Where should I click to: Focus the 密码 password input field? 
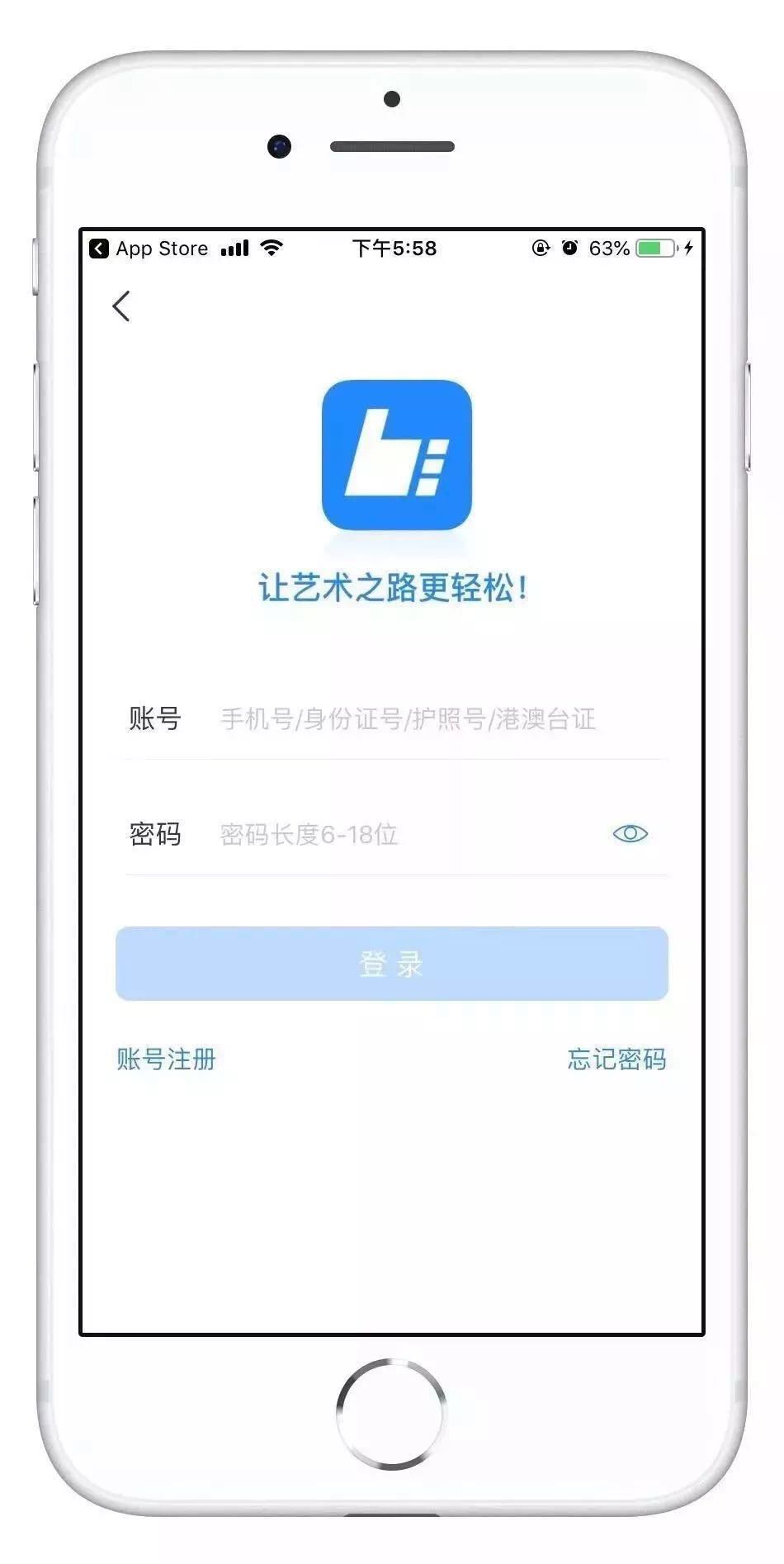point(409,835)
